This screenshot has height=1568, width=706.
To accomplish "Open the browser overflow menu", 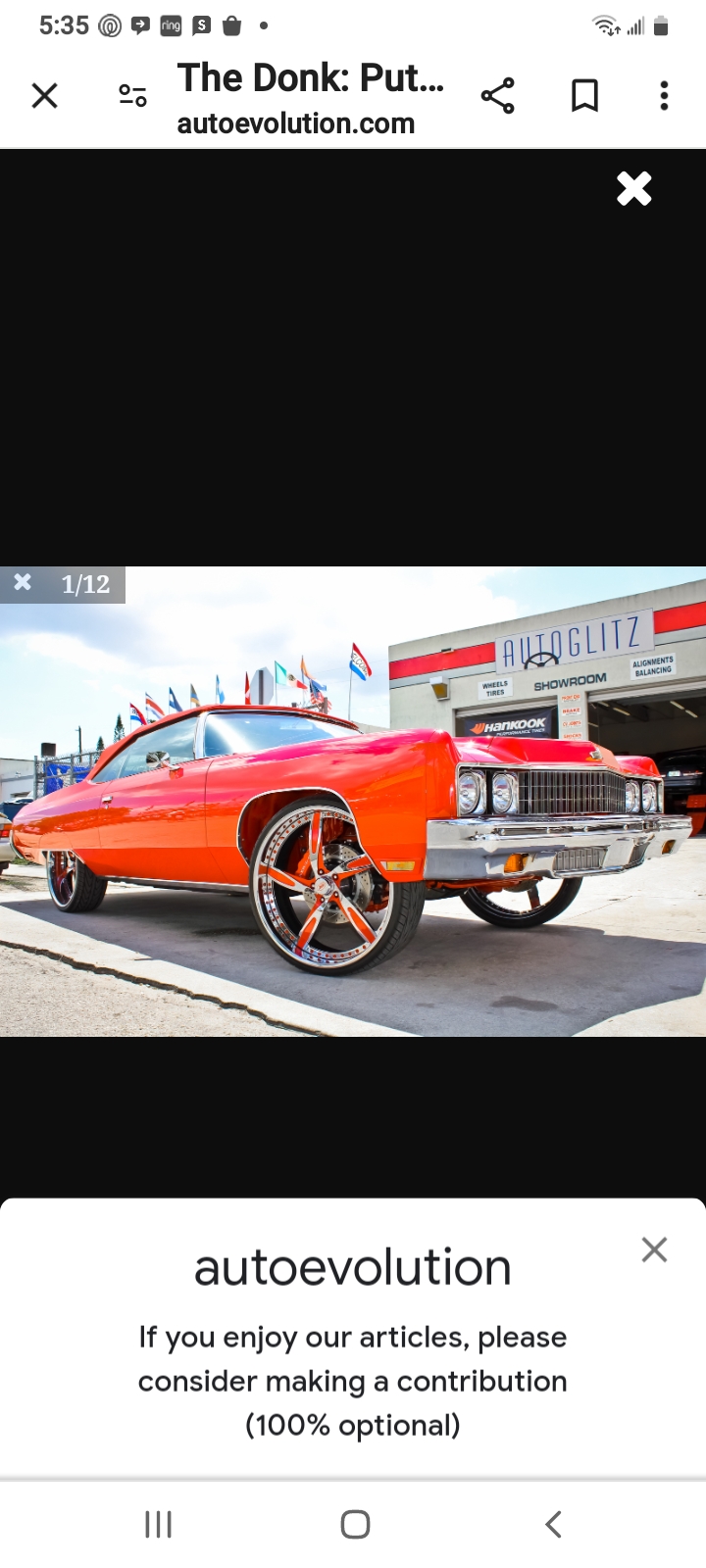I will [x=664, y=95].
